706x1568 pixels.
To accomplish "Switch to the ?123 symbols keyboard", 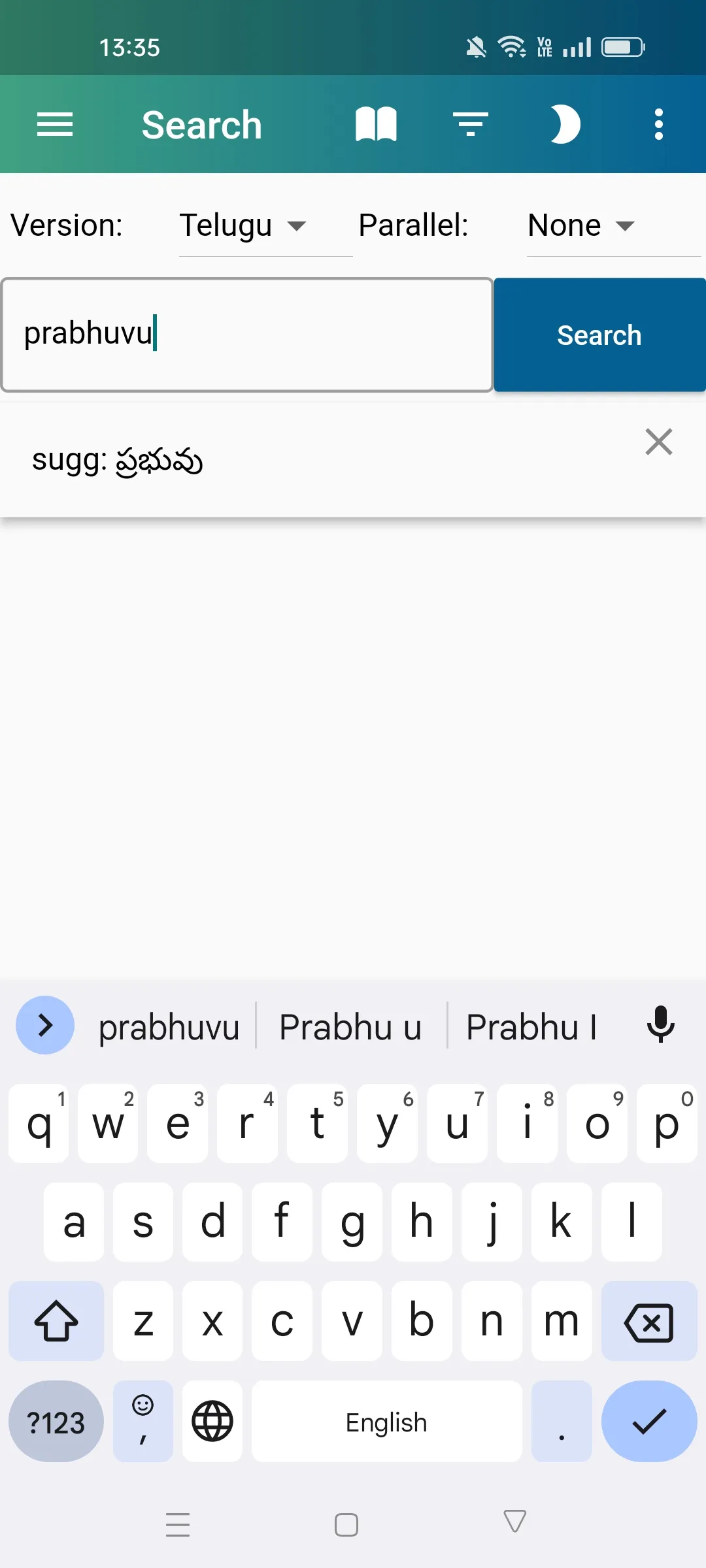I will coord(56,1422).
